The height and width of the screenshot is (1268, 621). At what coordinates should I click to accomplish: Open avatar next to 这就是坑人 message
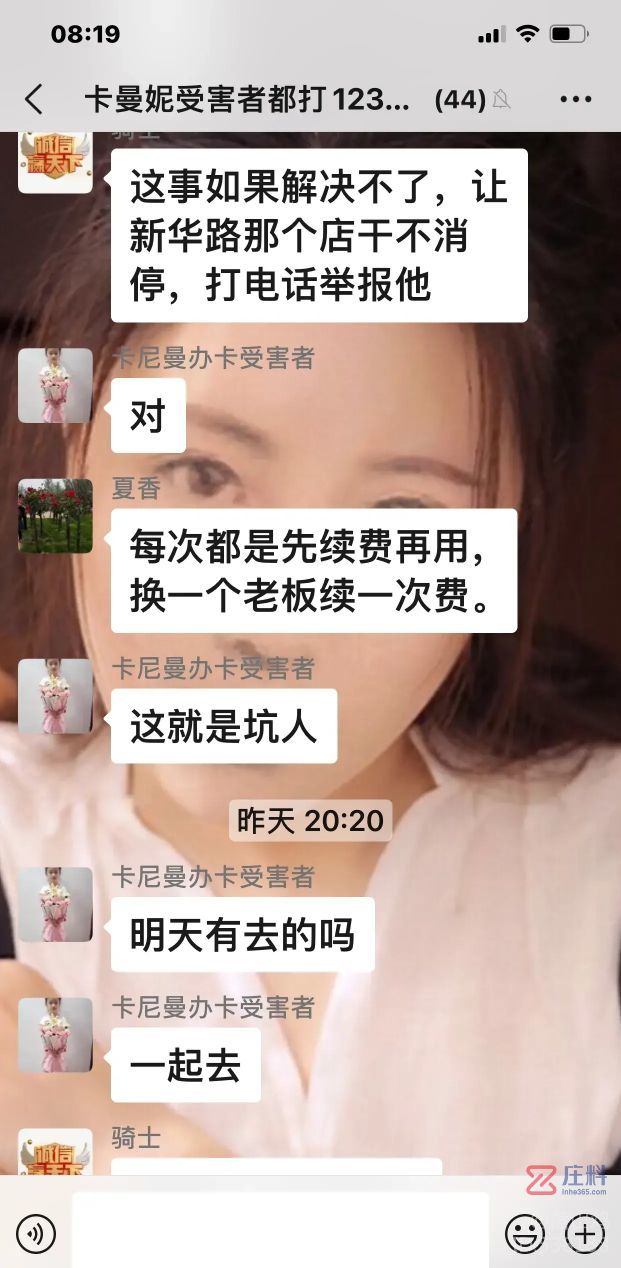click(x=55, y=696)
